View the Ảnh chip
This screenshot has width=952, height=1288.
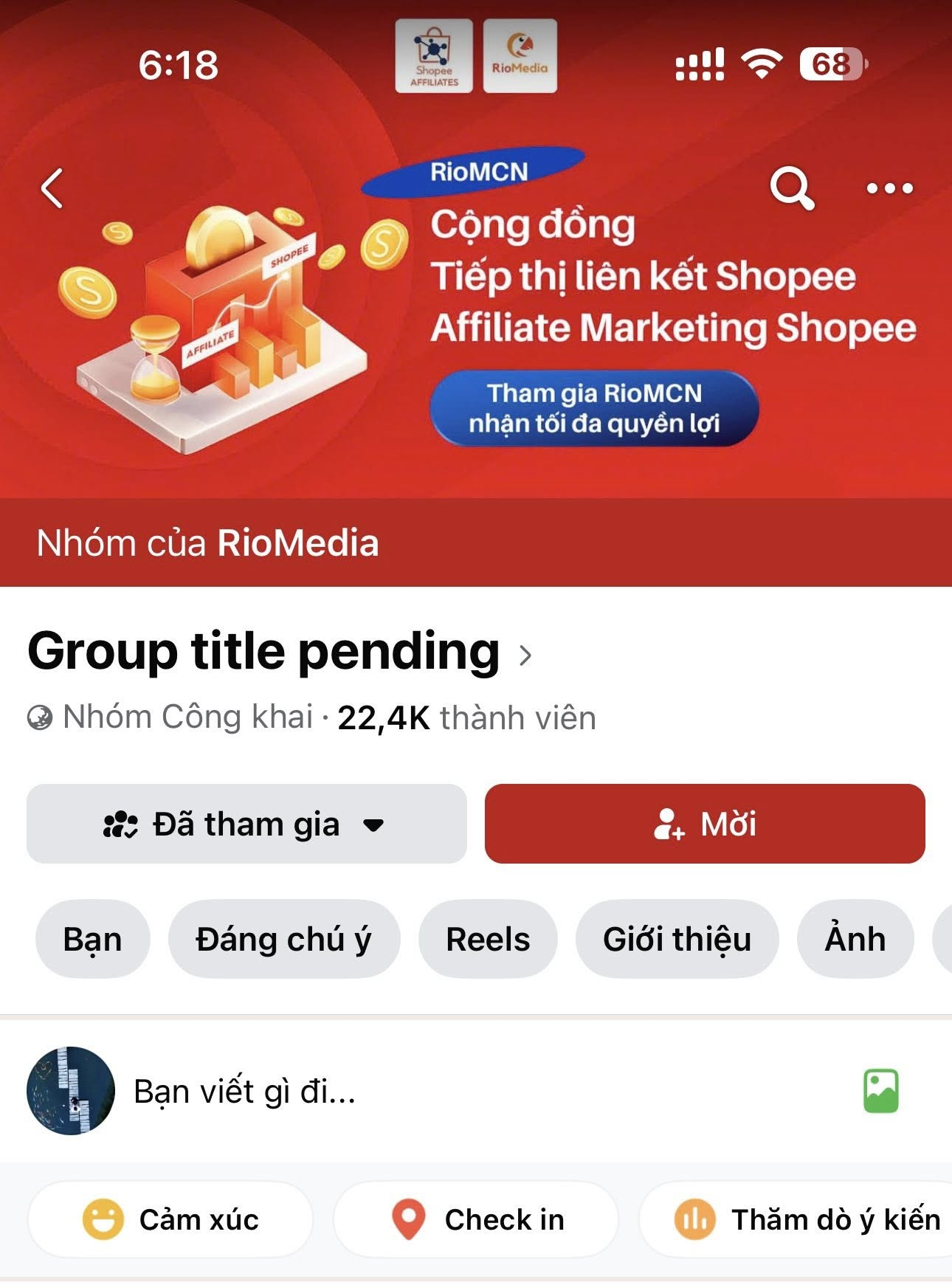[x=855, y=940]
